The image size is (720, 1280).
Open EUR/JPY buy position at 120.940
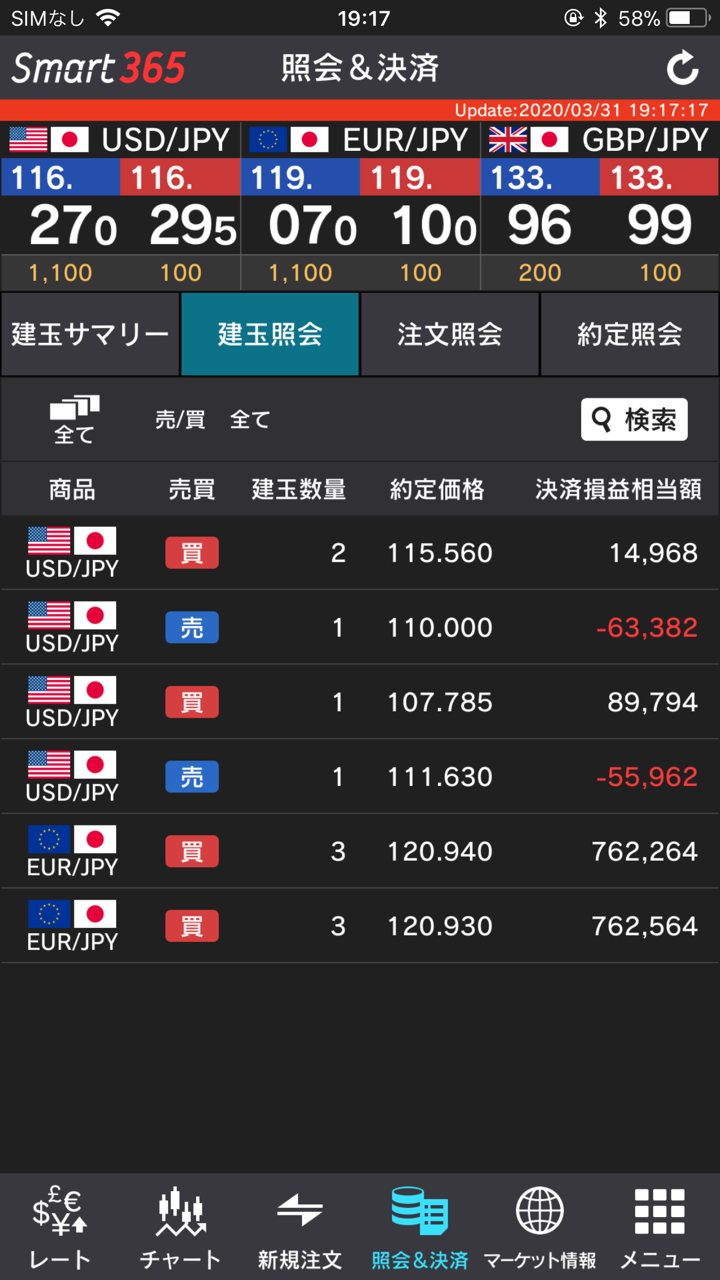(360, 852)
